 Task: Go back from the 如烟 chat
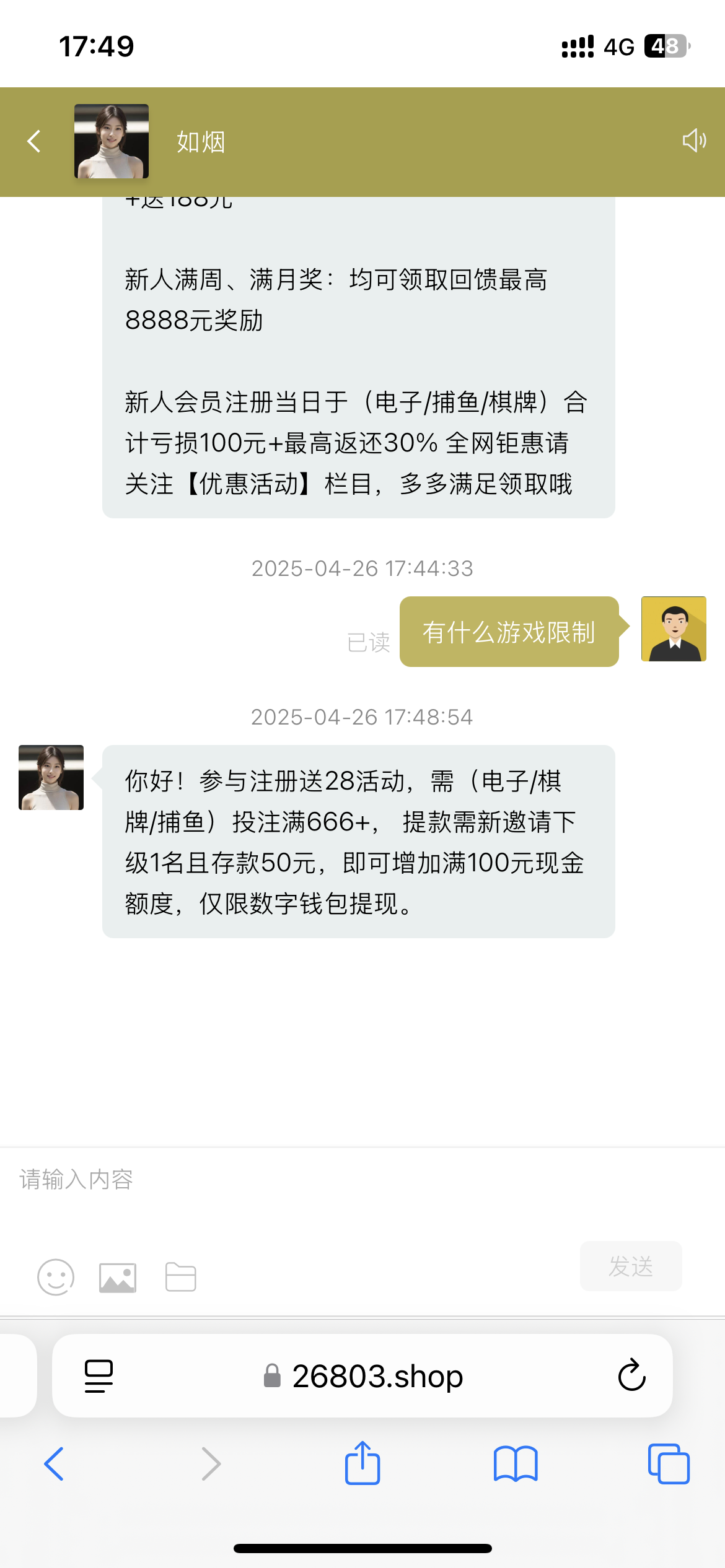(x=34, y=141)
